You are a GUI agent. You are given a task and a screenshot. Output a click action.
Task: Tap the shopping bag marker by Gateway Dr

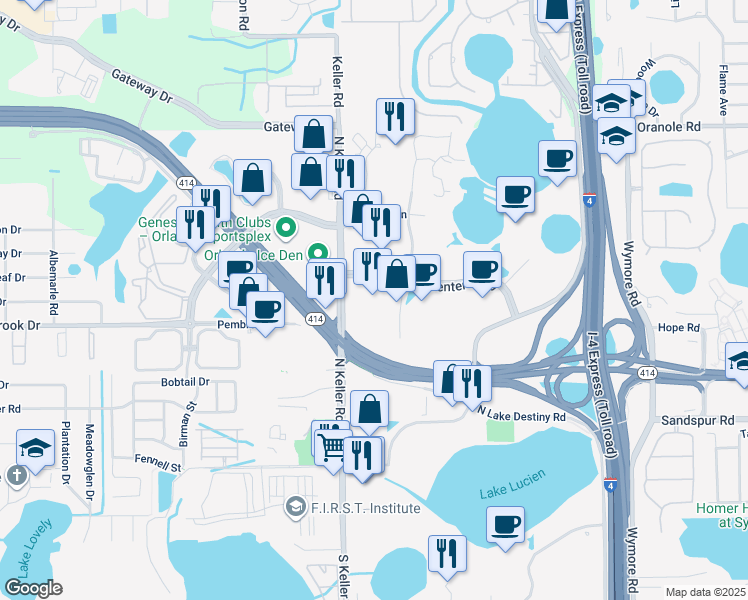pos(313,133)
